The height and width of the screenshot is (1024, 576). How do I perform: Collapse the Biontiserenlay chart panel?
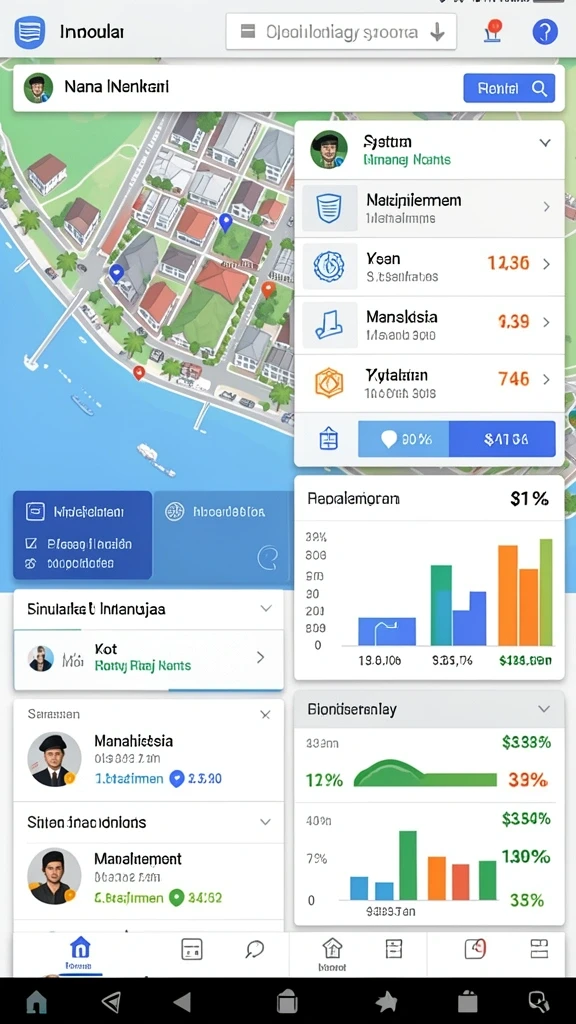543,709
